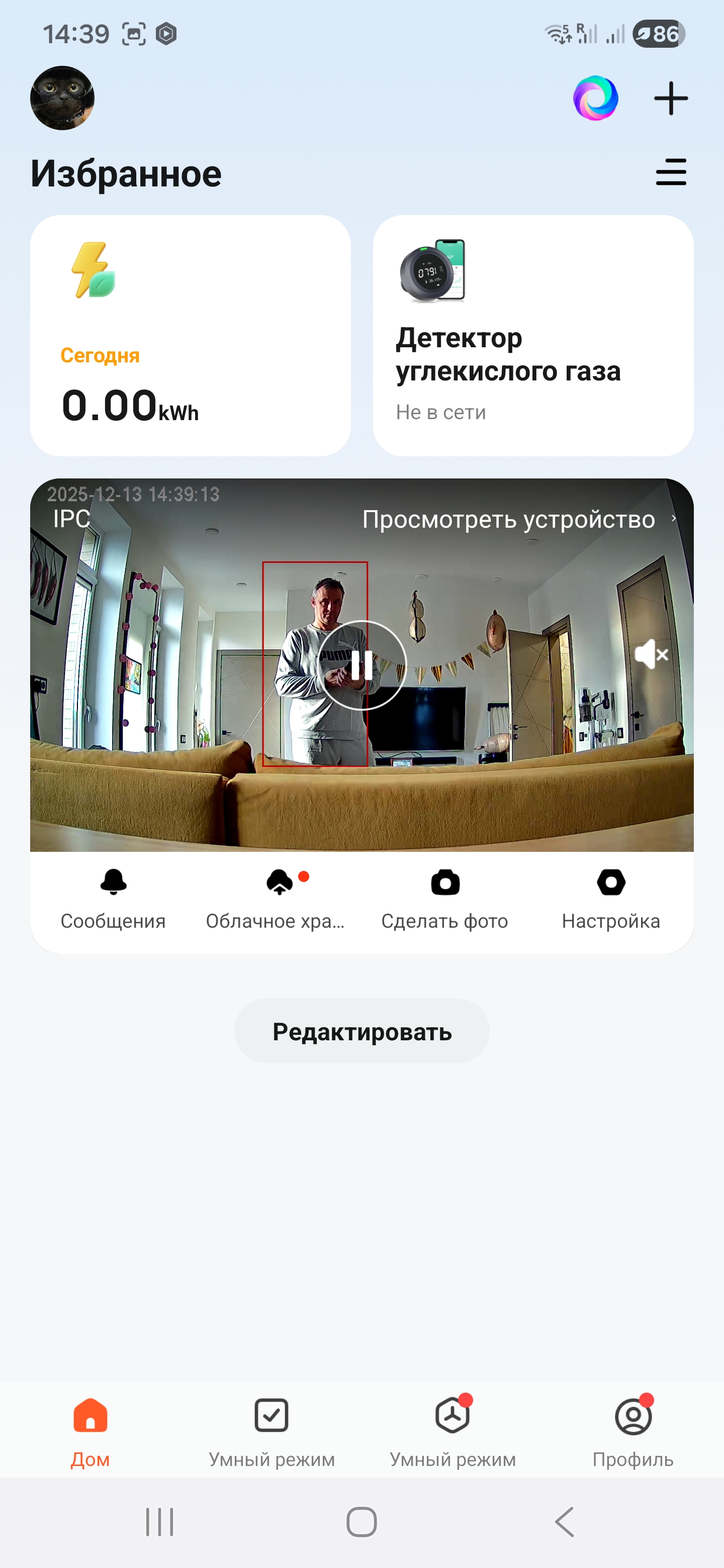Open camera Сообщения notifications
Screen dimensions: 724x1568
(x=113, y=899)
